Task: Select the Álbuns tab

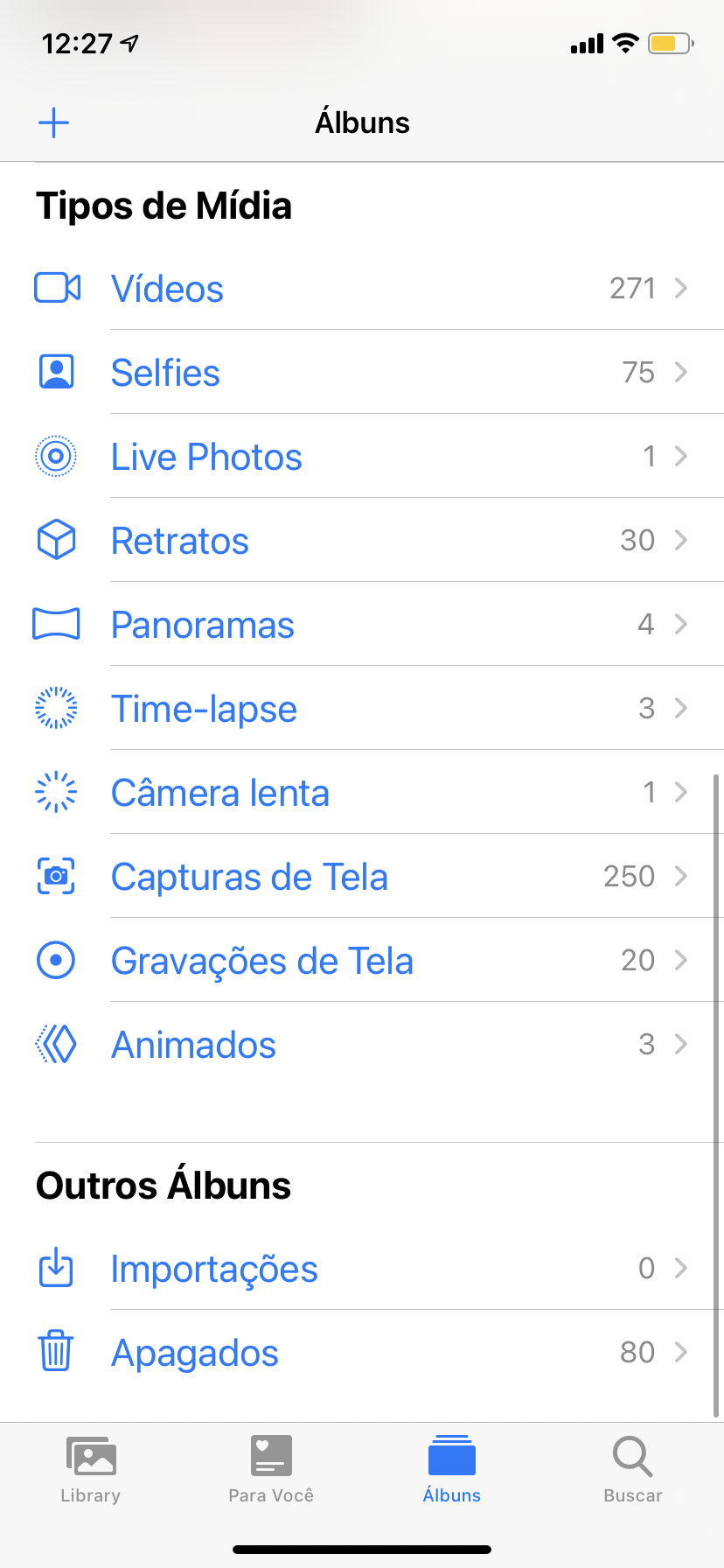Action: click(452, 1470)
